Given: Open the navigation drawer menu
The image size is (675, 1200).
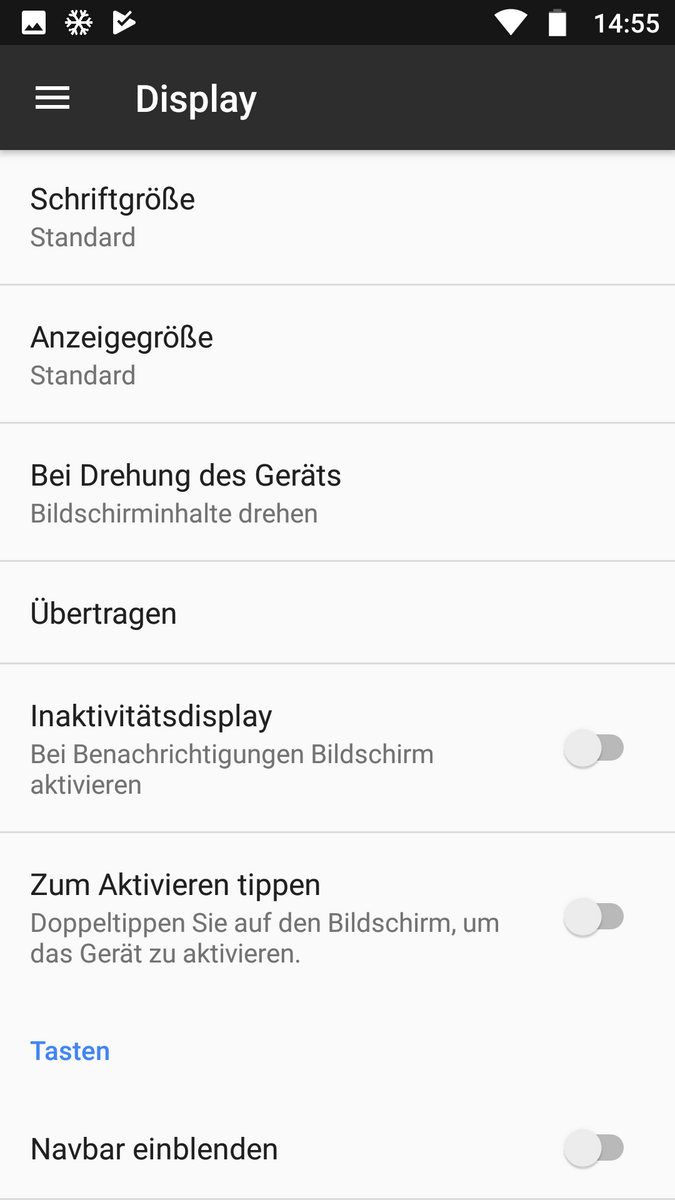Looking at the screenshot, I should coord(52,98).
